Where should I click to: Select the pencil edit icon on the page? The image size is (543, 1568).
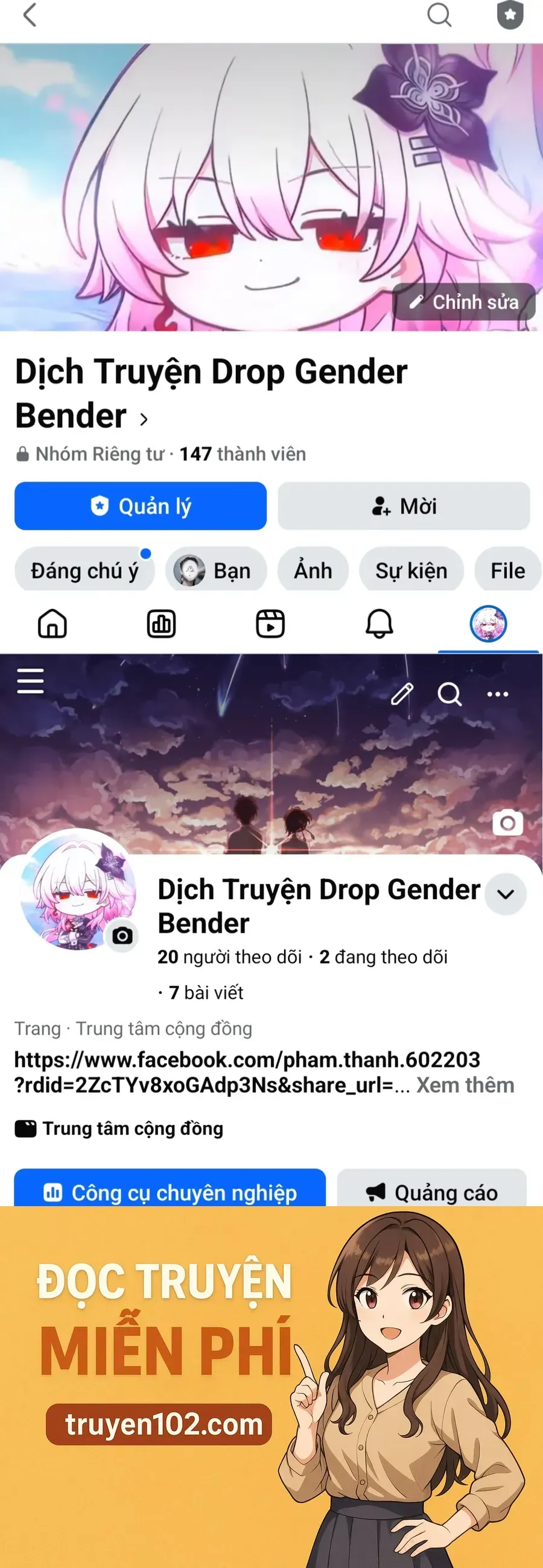pyautogui.click(x=402, y=695)
